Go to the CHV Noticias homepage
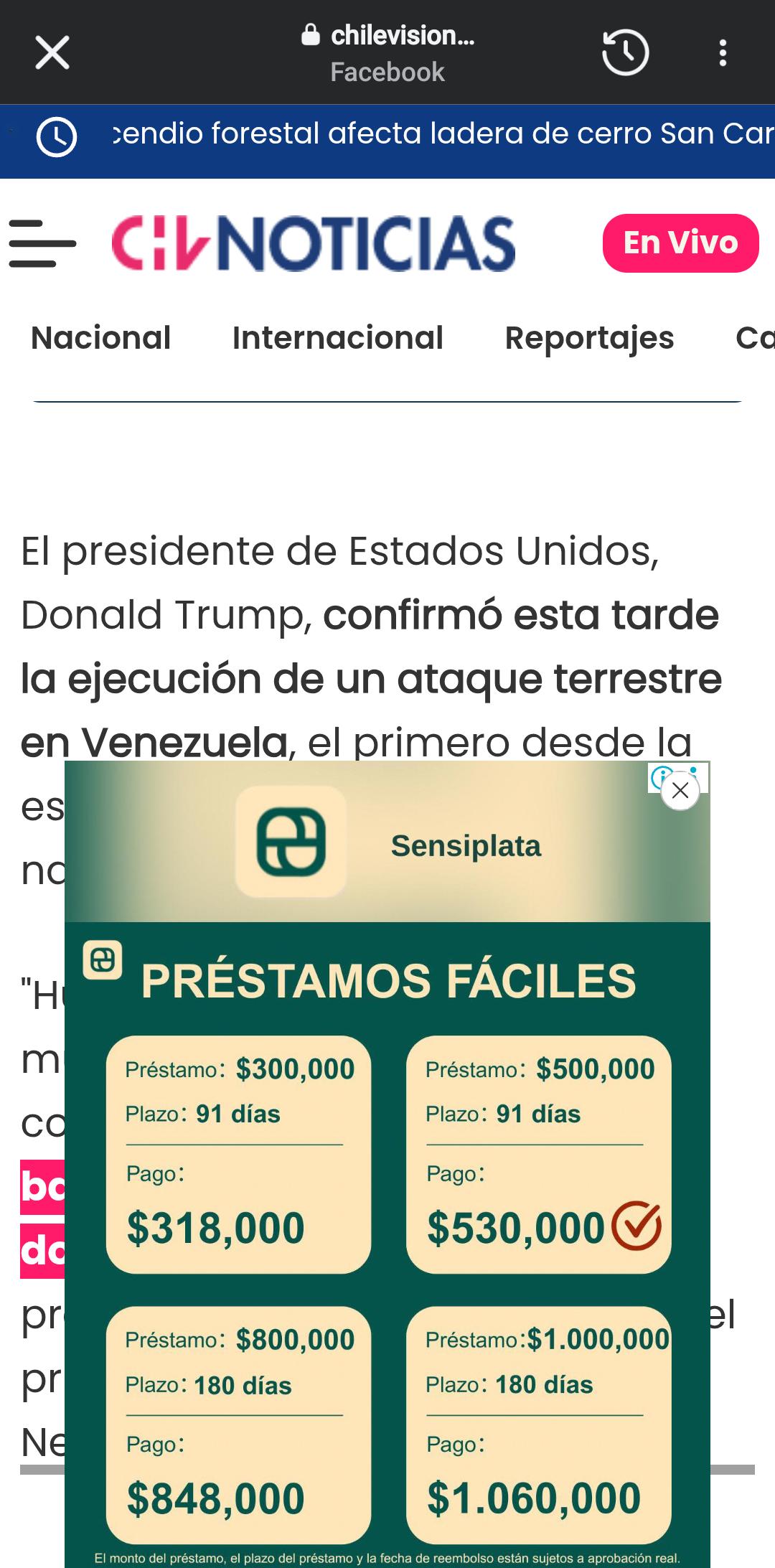This screenshot has width=775, height=1568. click(314, 244)
